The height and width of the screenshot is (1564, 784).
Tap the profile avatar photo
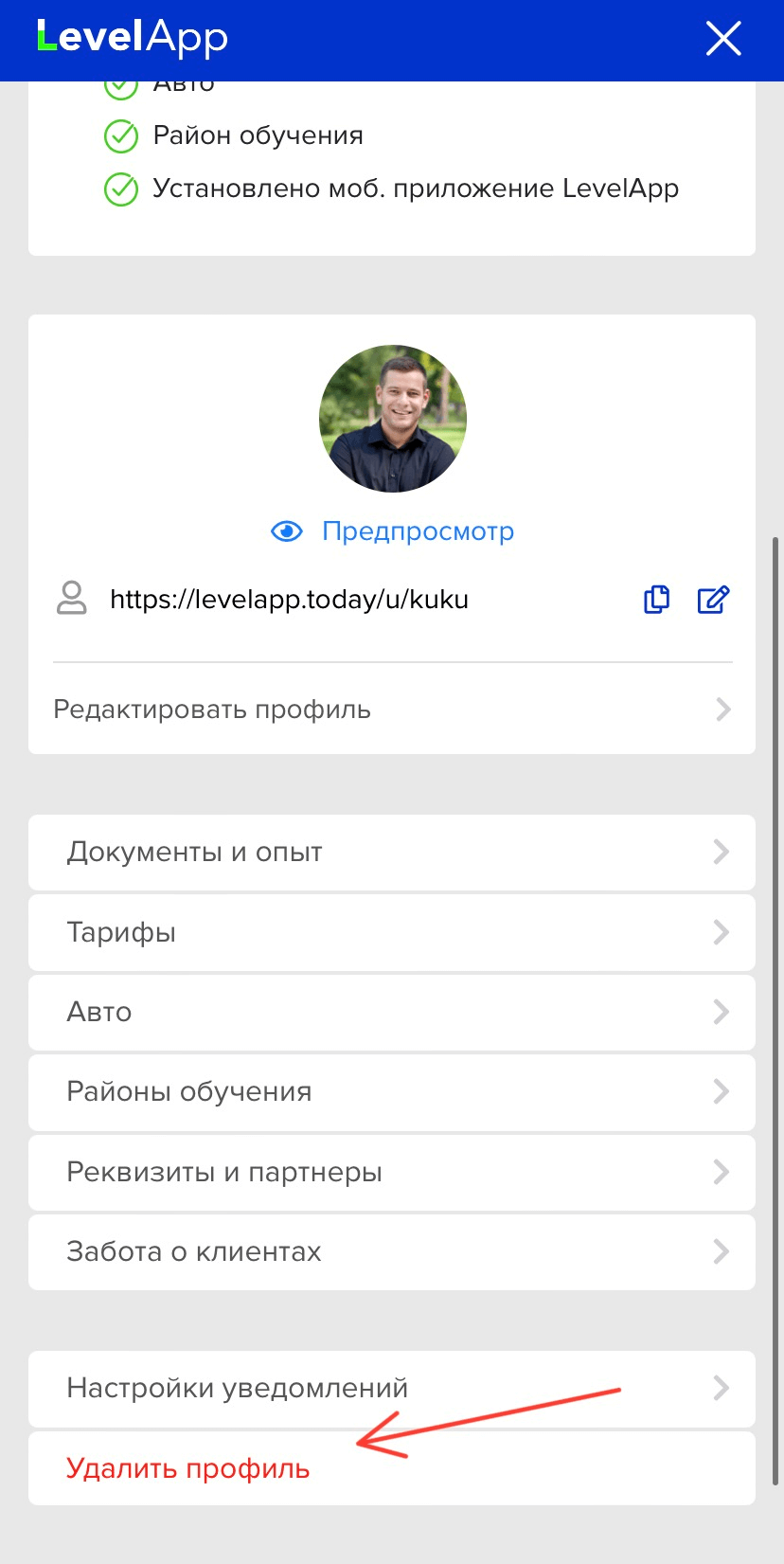[393, 419]
